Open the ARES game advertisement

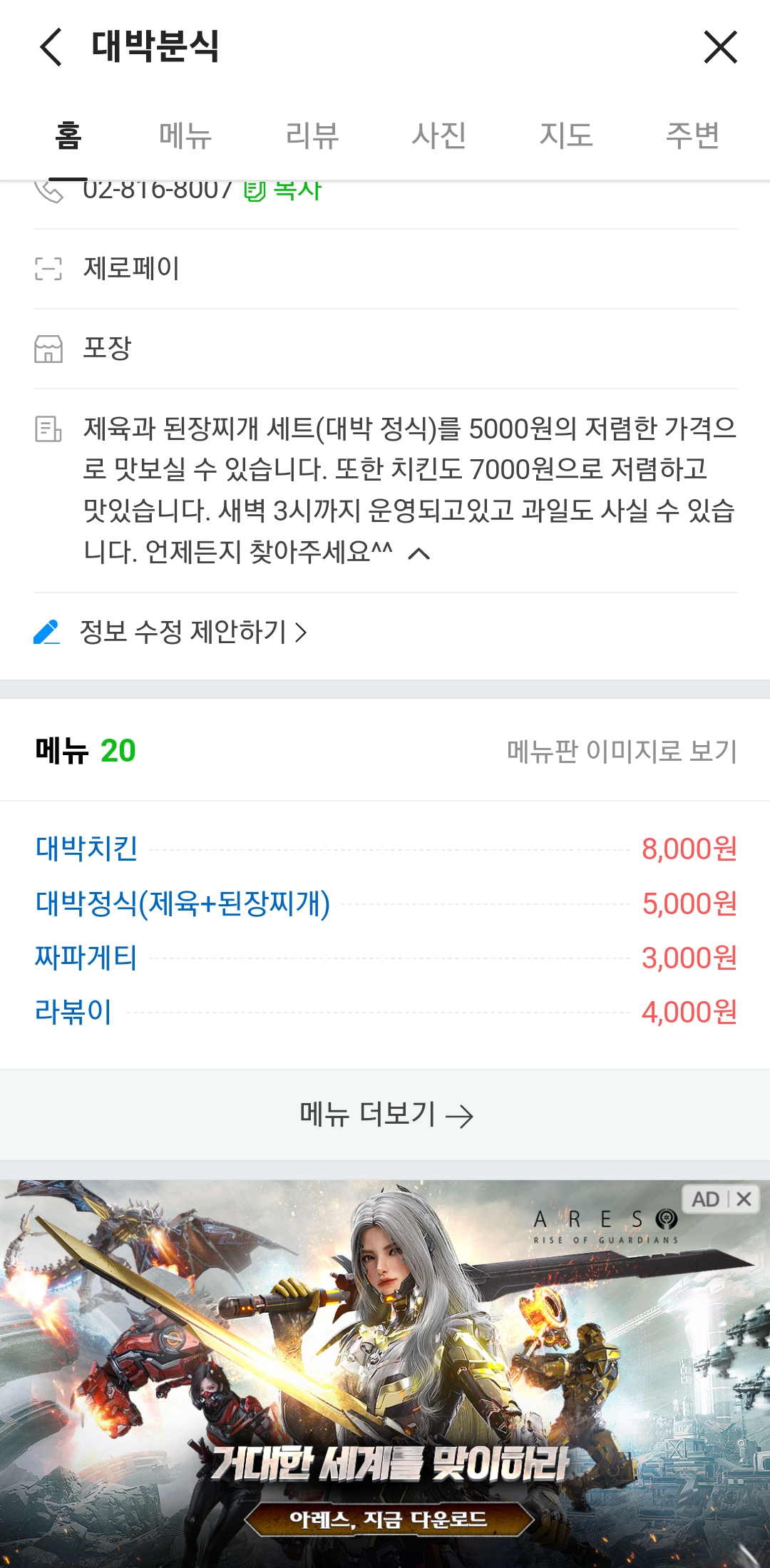tap(385, 1374)
